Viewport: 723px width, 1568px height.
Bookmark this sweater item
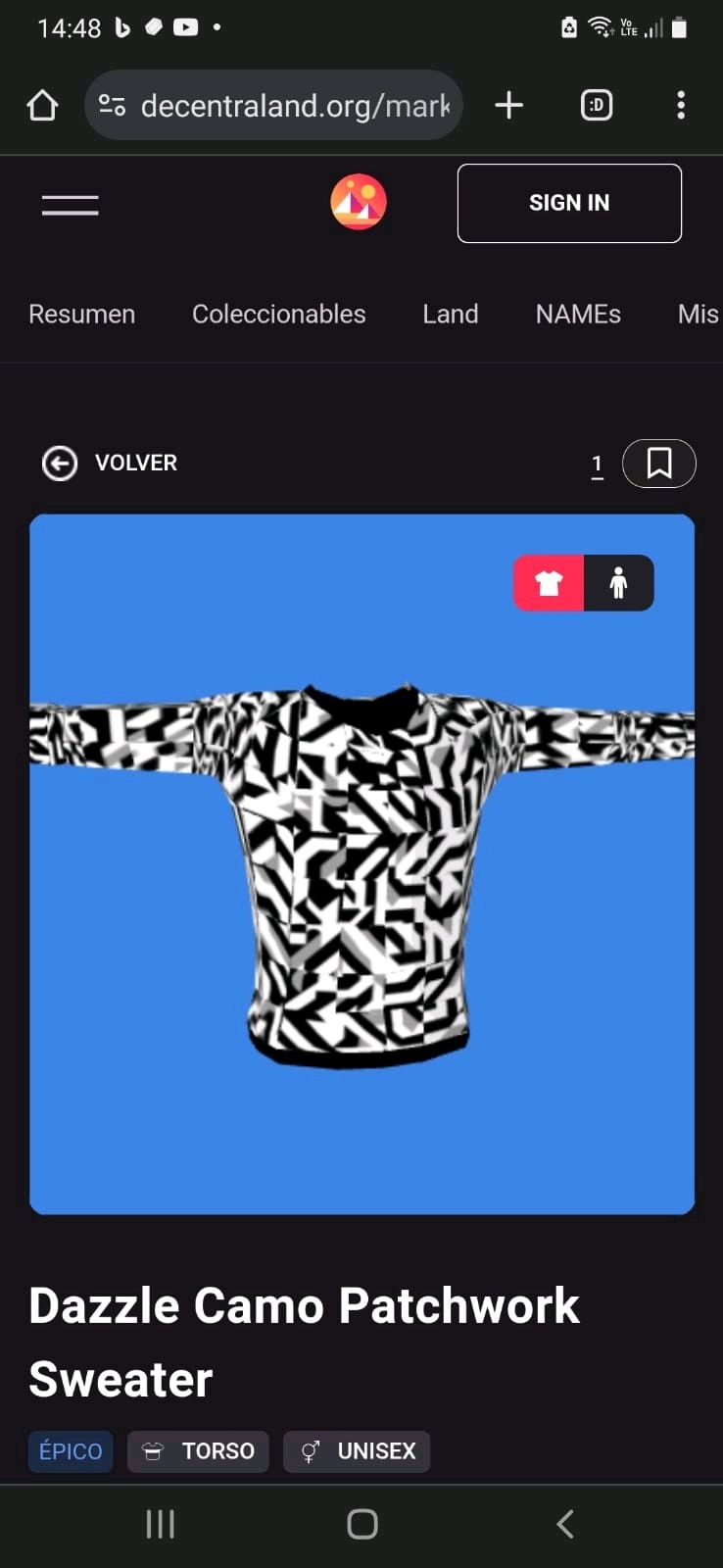point(658,463)
